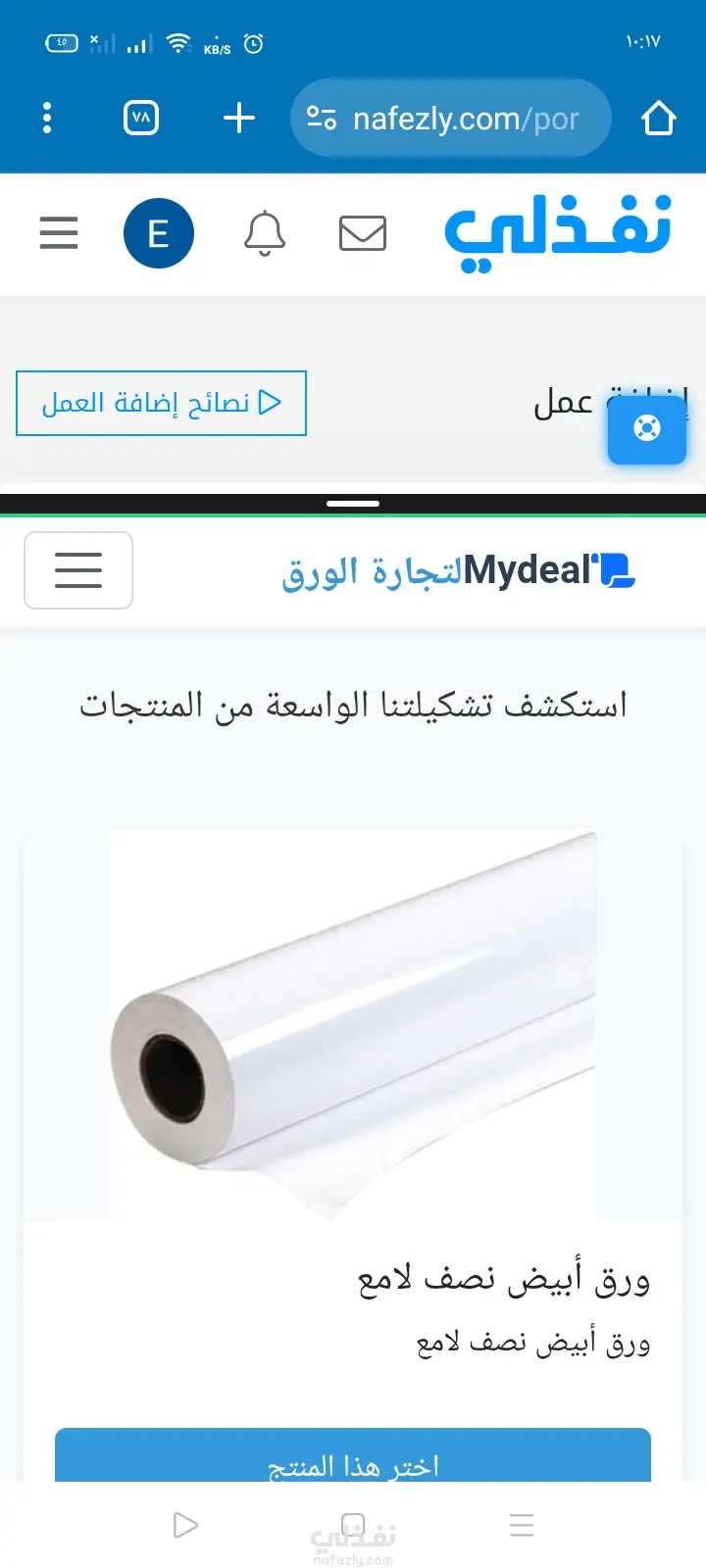
Task: Tap the نصائح إضافة العمل button
Action: click(161, 403)
